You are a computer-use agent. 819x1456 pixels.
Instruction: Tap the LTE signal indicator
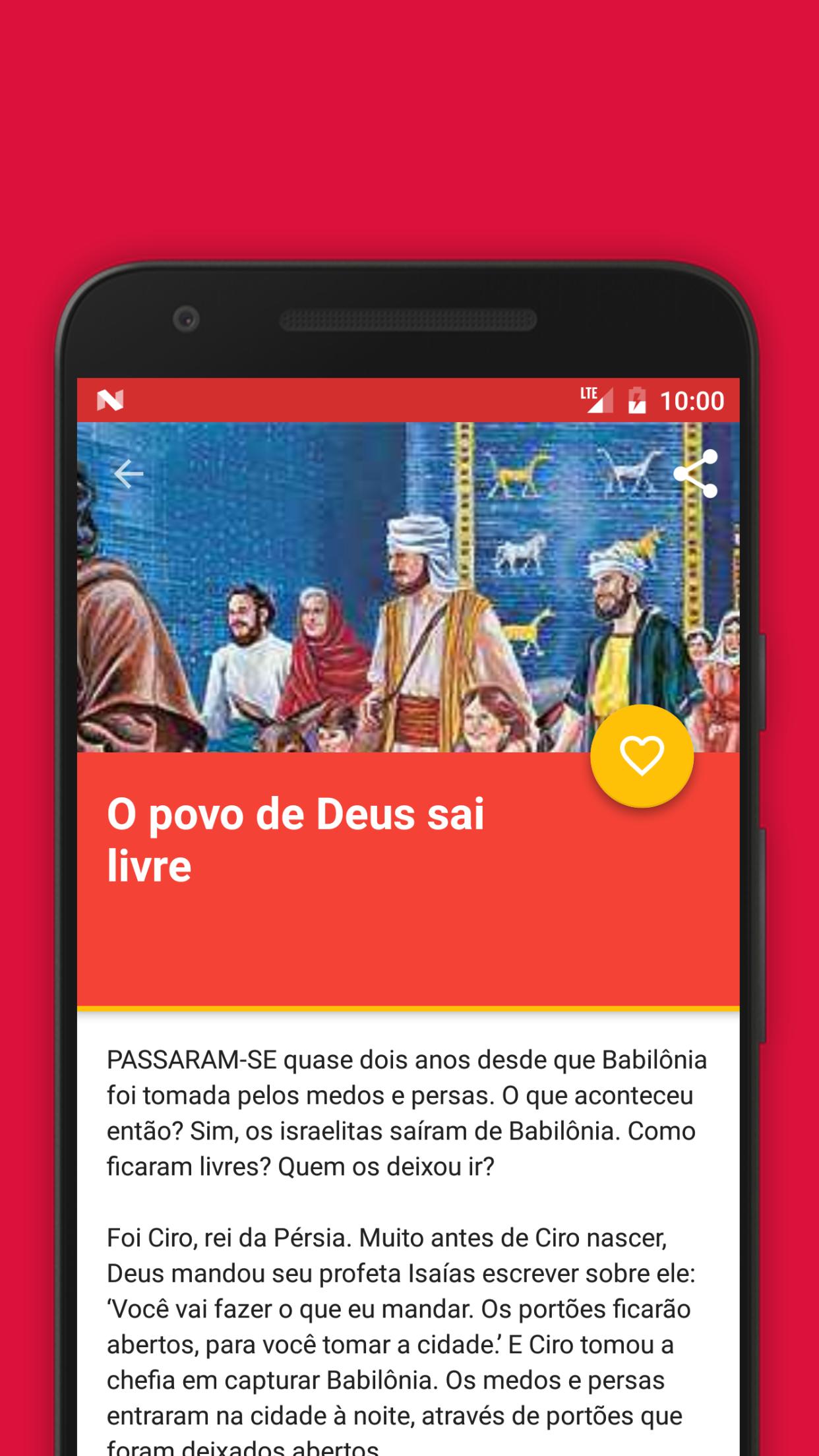click(x=595, y=401)
